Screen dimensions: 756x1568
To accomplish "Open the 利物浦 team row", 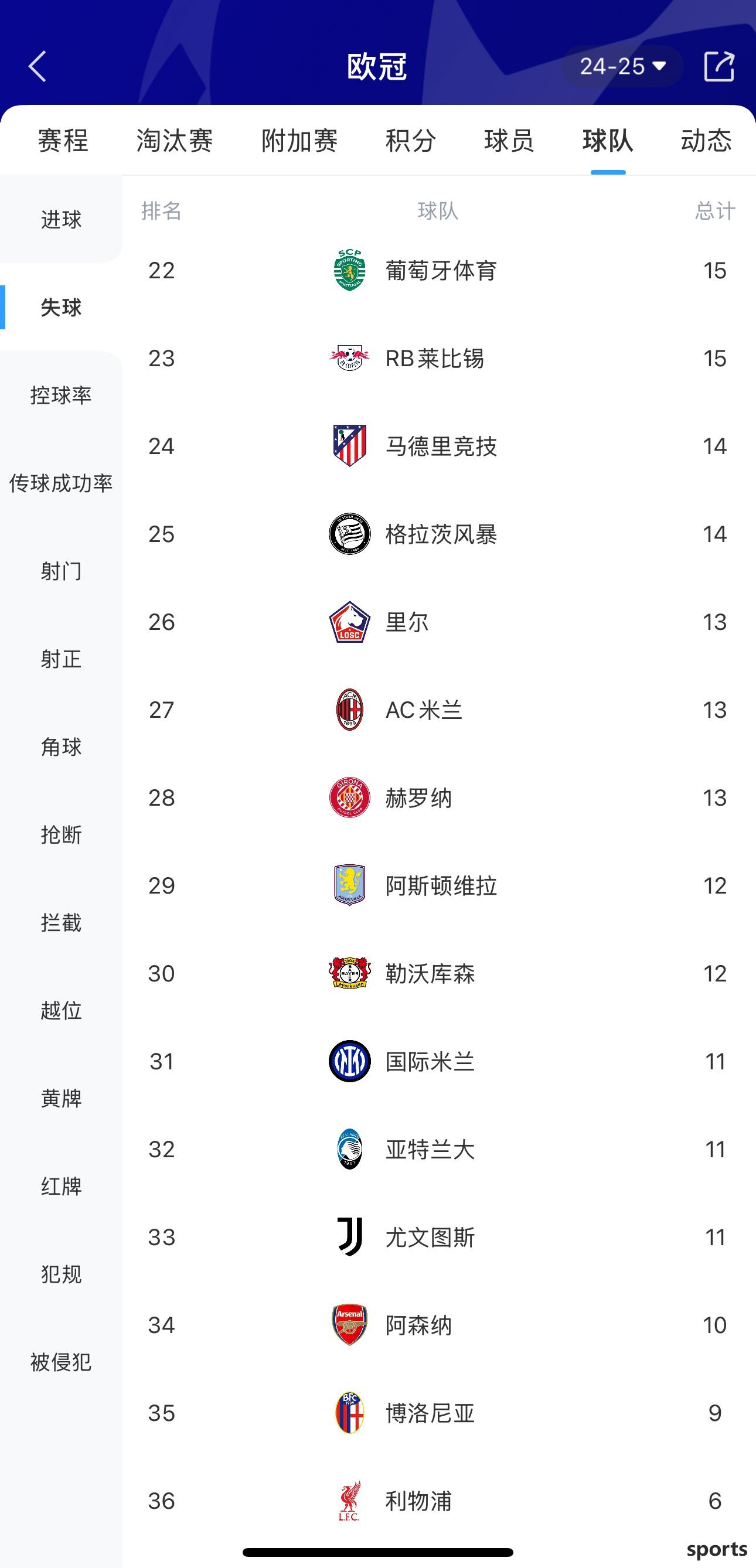I will click(439, 1501).
